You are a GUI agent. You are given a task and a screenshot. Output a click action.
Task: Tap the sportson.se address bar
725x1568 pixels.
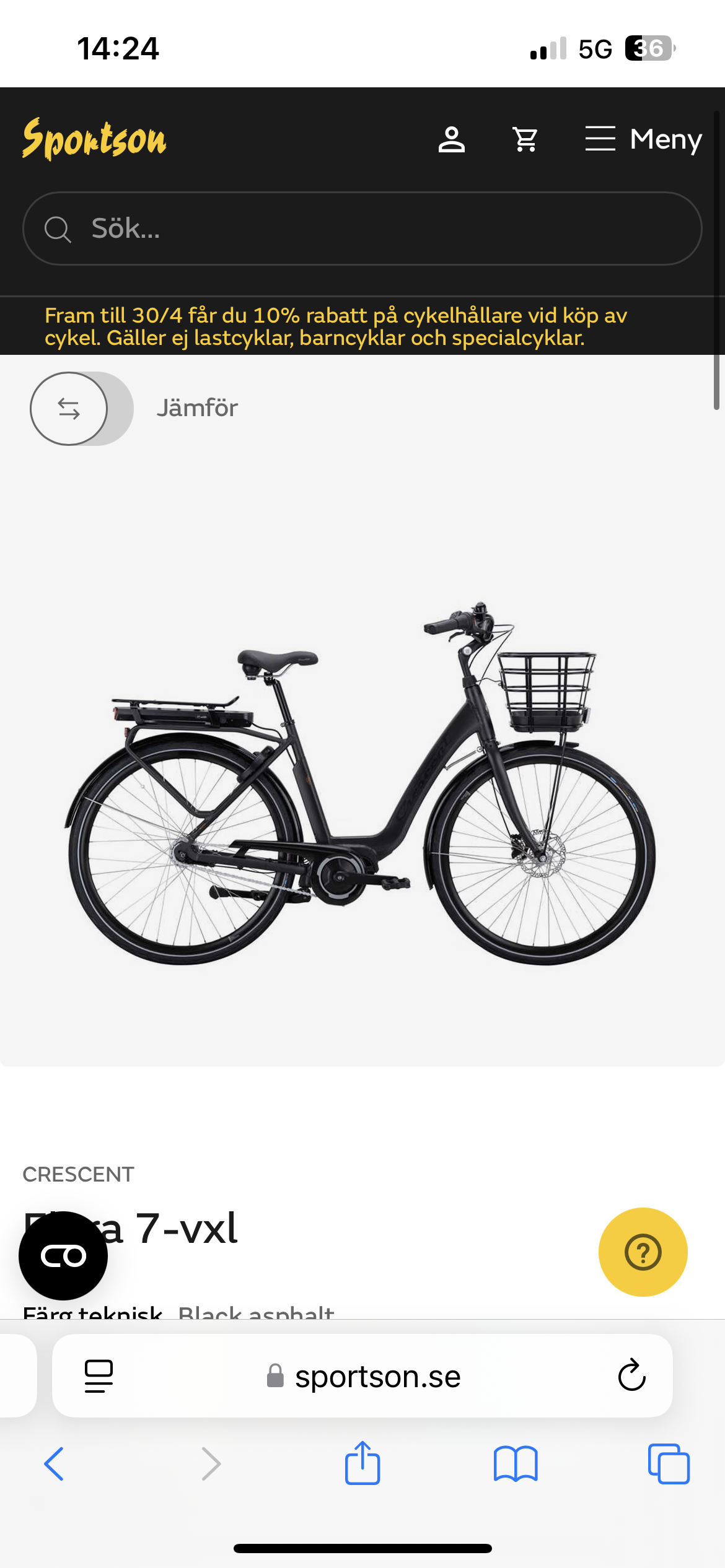(377, 1377)
